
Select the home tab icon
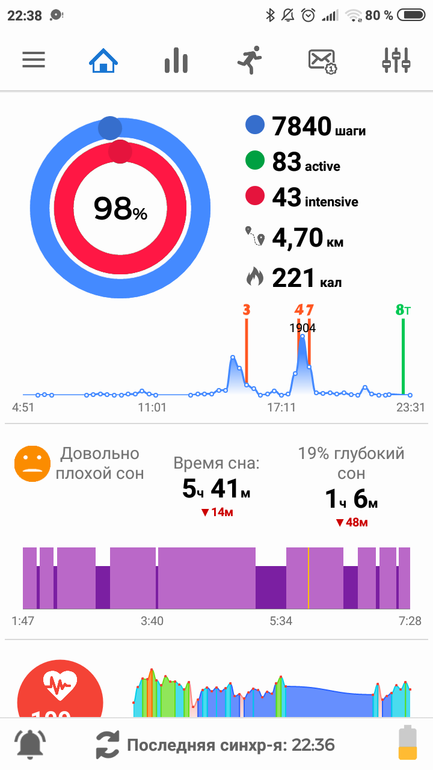click(103, 60)
